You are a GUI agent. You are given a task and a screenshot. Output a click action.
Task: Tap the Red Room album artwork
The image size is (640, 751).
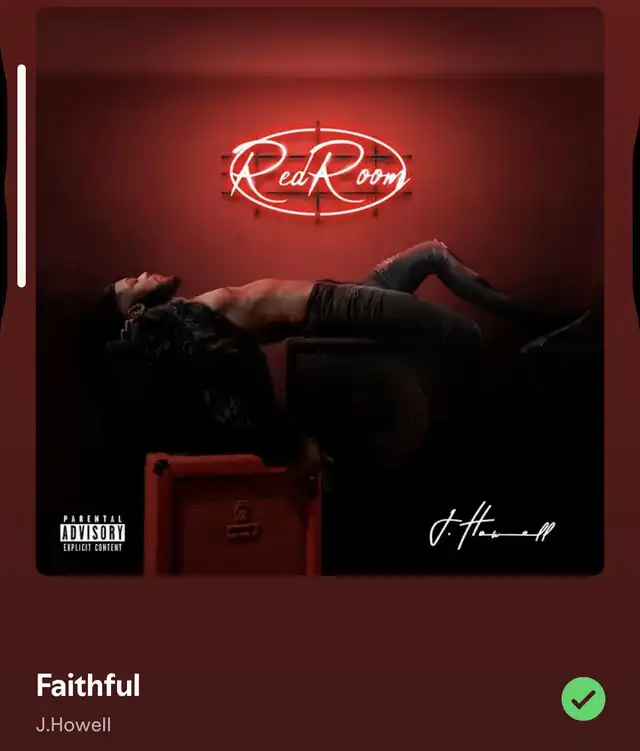(x=320, y=292)
